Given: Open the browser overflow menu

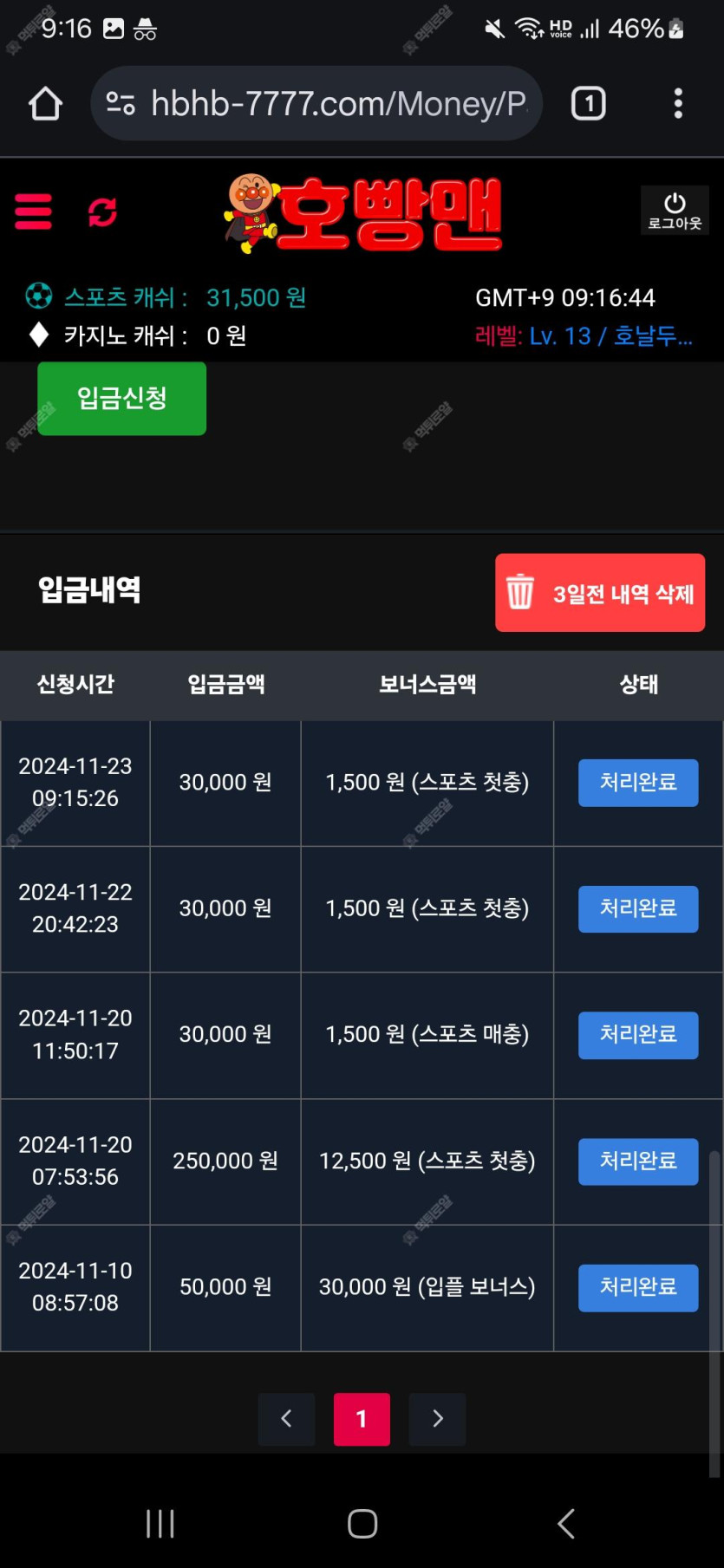Looking at the screenshot, I should pyautogui.click(x=678, y=104).
